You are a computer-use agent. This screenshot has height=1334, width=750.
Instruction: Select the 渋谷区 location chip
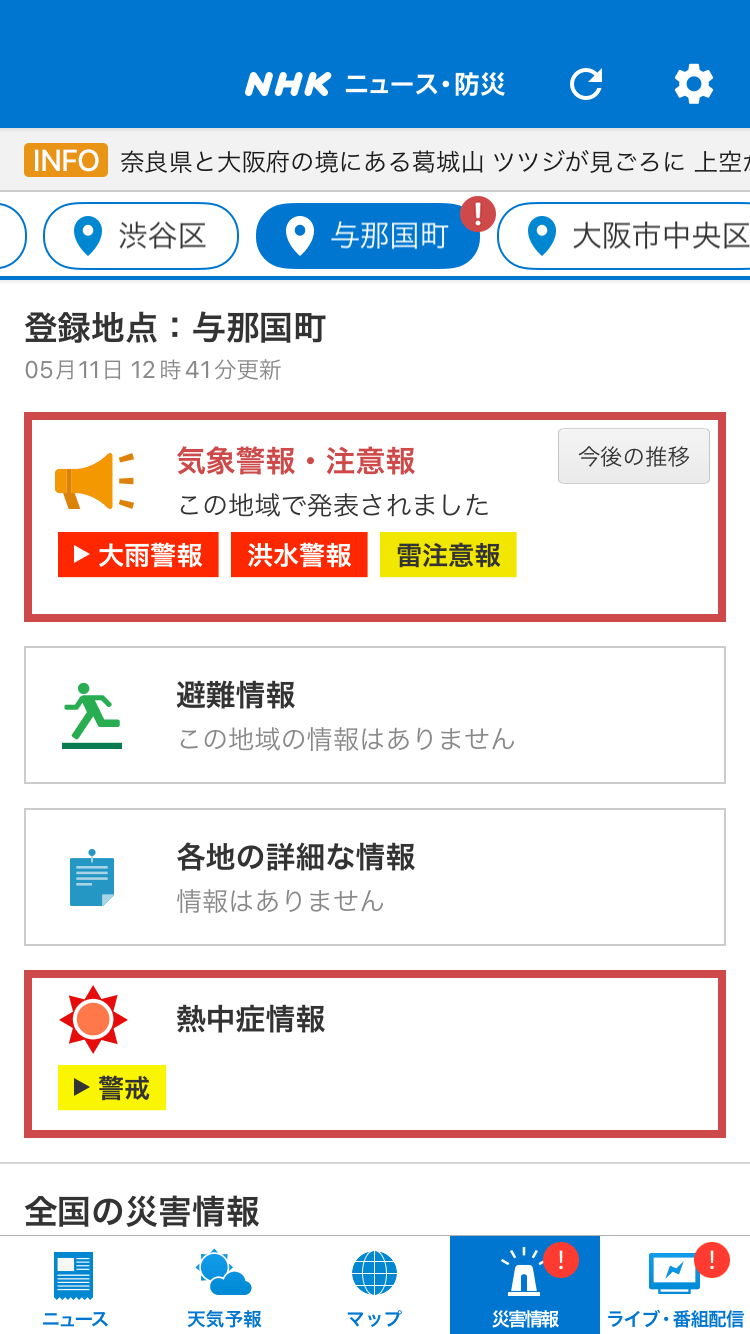141,236
